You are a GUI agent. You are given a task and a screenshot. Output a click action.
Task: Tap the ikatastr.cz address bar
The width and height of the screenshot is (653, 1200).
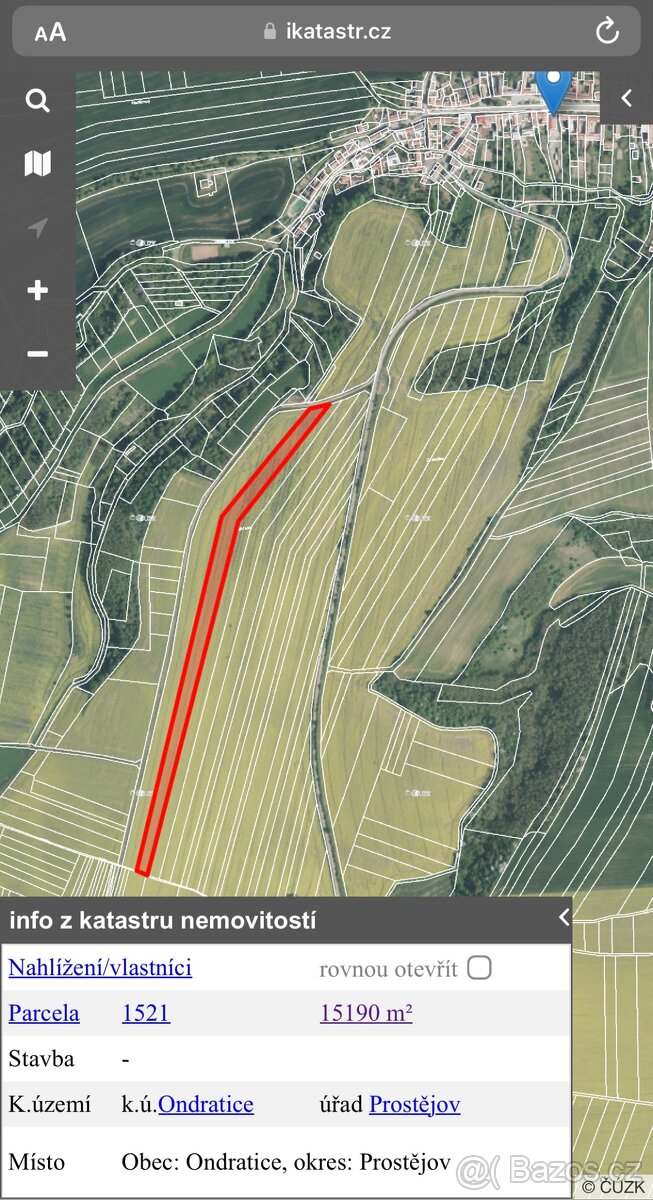pos(326,31)
